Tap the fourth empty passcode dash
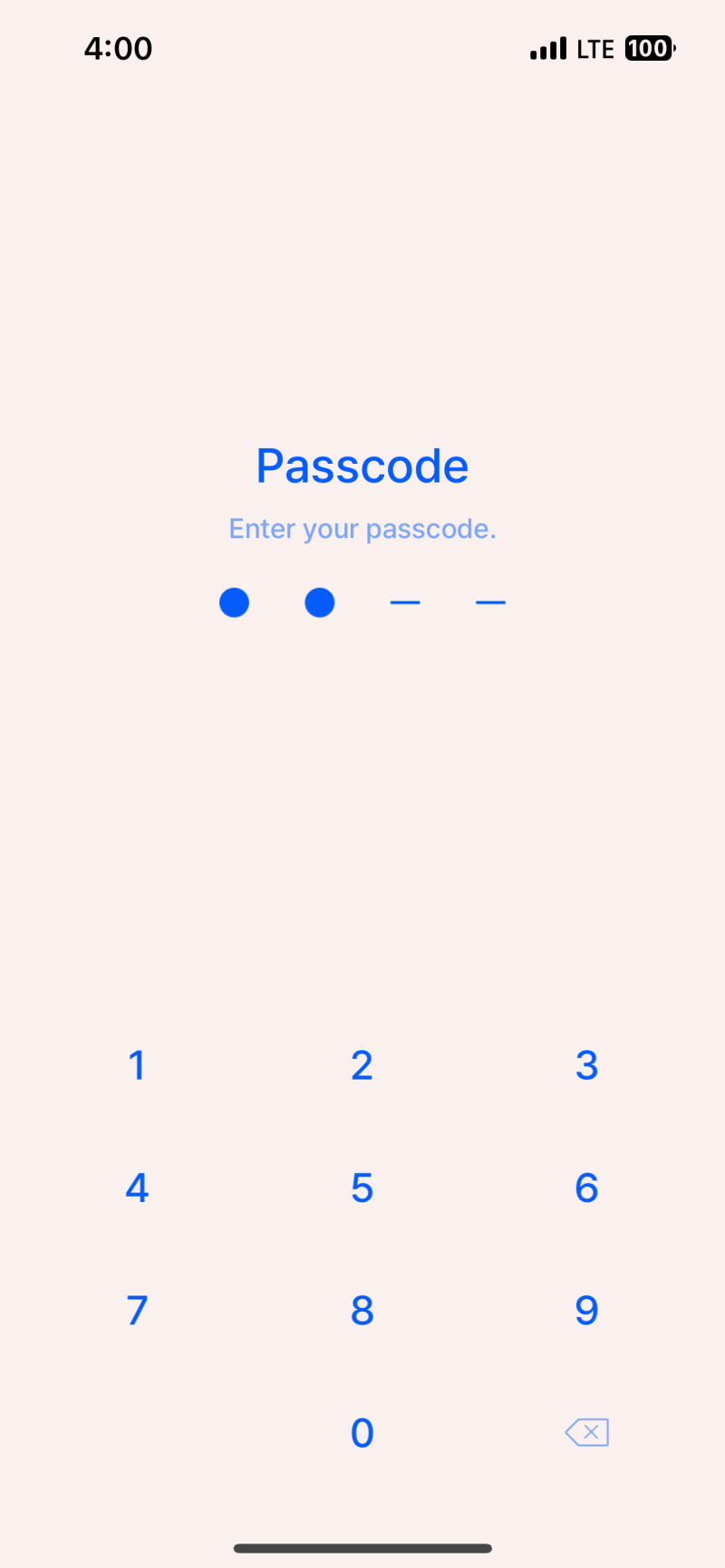The image size is (725, 1568). pos(489,601)
